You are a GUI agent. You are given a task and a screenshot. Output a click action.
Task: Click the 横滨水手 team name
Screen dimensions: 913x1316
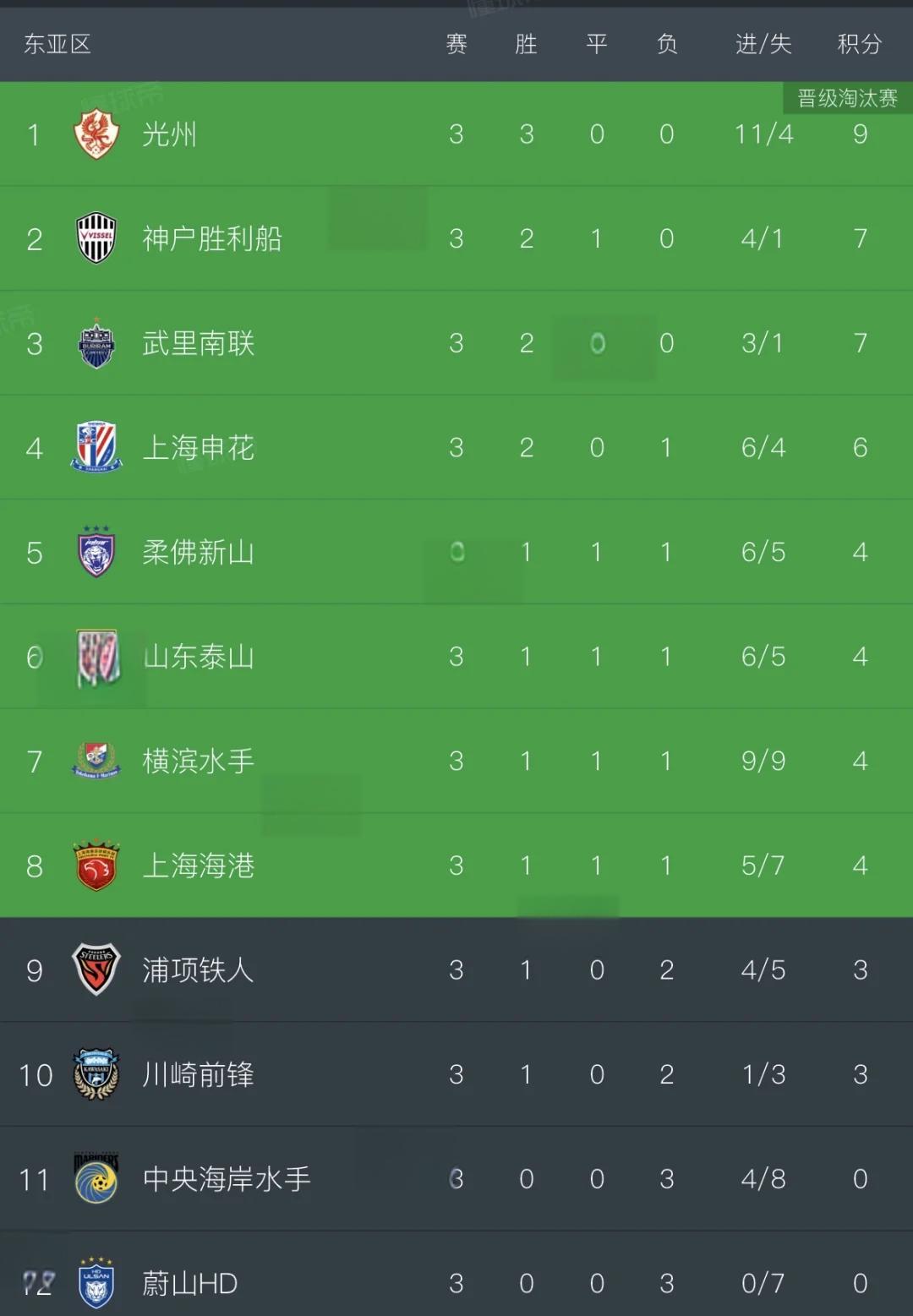[x=198, y=761]
